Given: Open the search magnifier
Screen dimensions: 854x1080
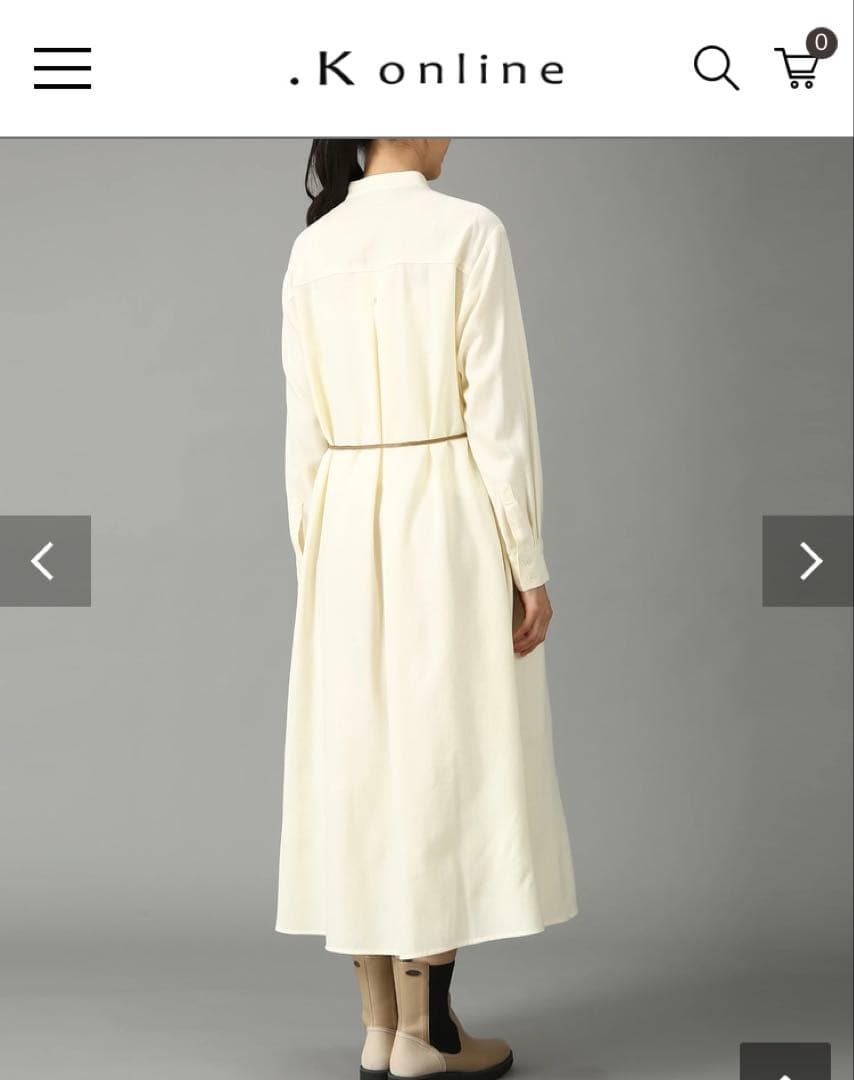Looking at the screenshot, I should 716,68.
